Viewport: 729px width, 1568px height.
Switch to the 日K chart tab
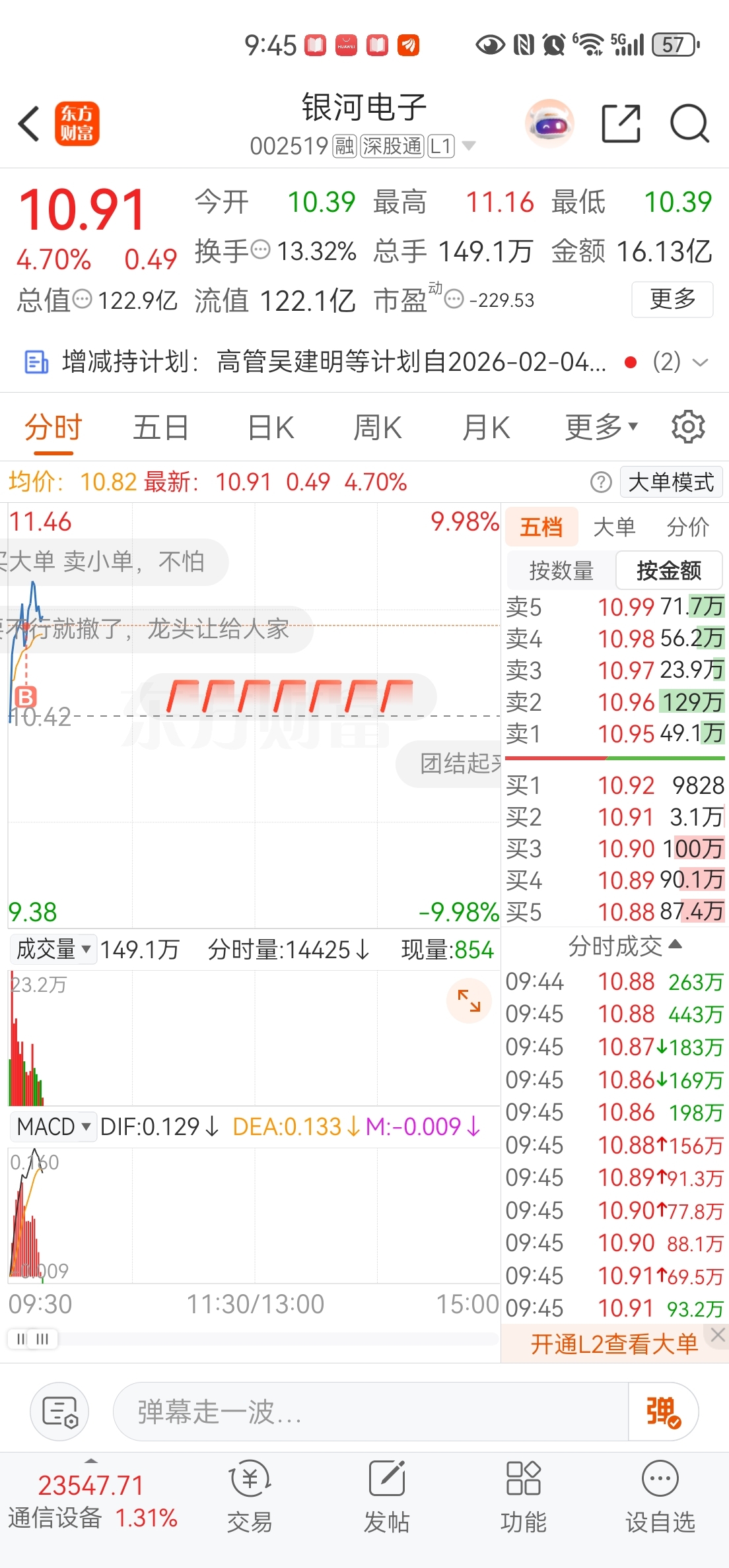click(x=271, y=428)
